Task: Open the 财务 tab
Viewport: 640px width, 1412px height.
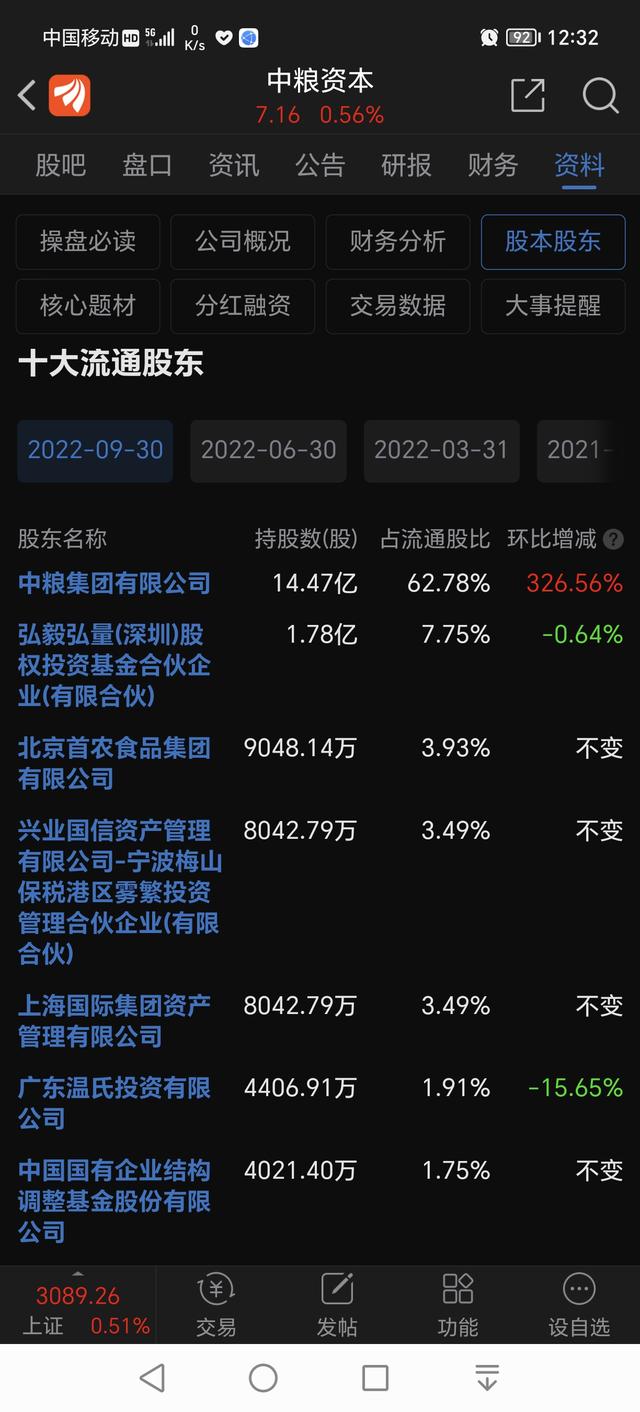Action: 493,165
